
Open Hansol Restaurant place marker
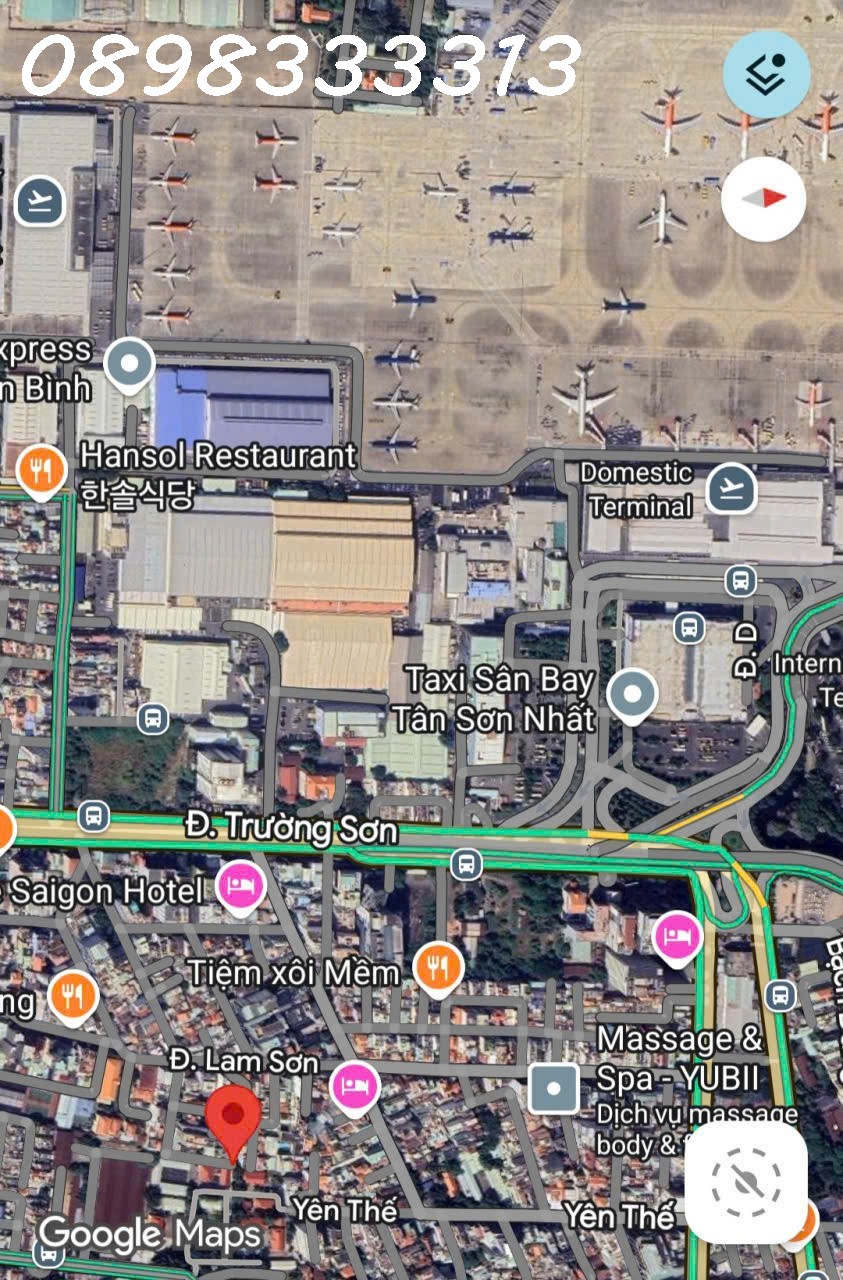[x=41, y=469]
